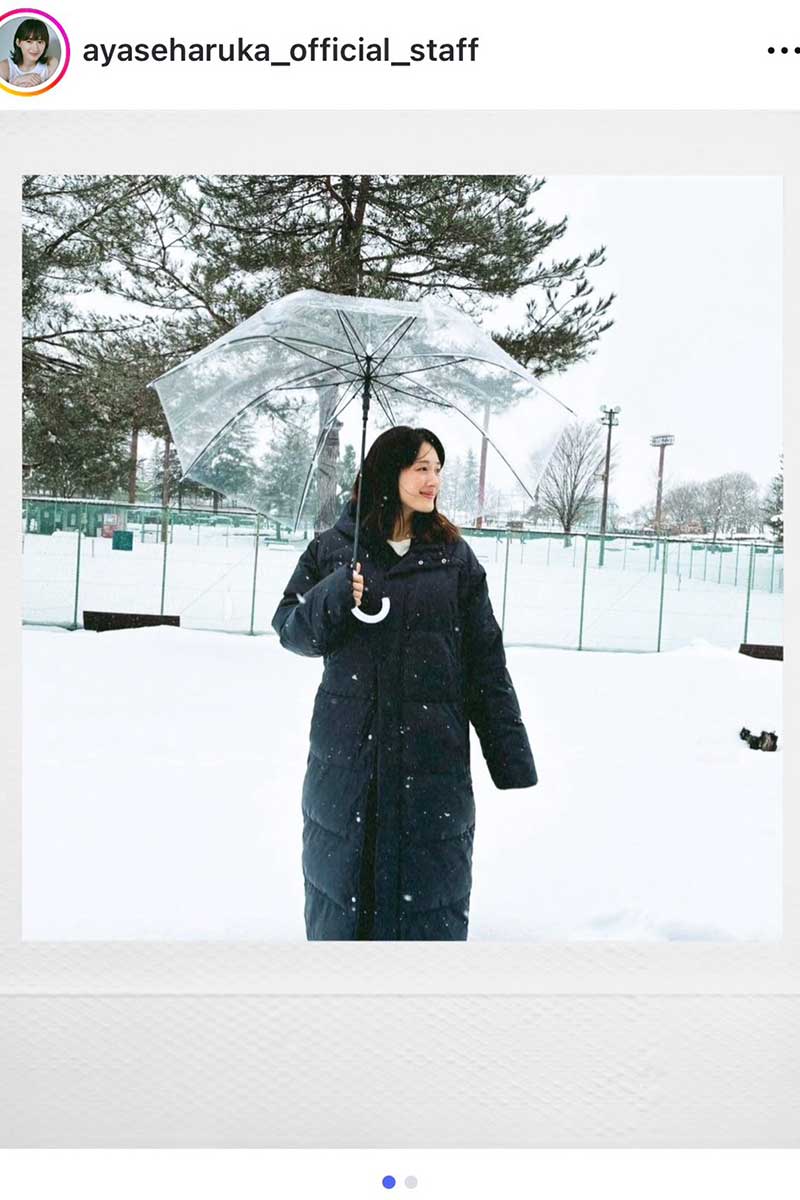Viewport: 800px width, 1200px height.
Task: Open ayaseharuka_official_staff profile via username
Action: 280,51
